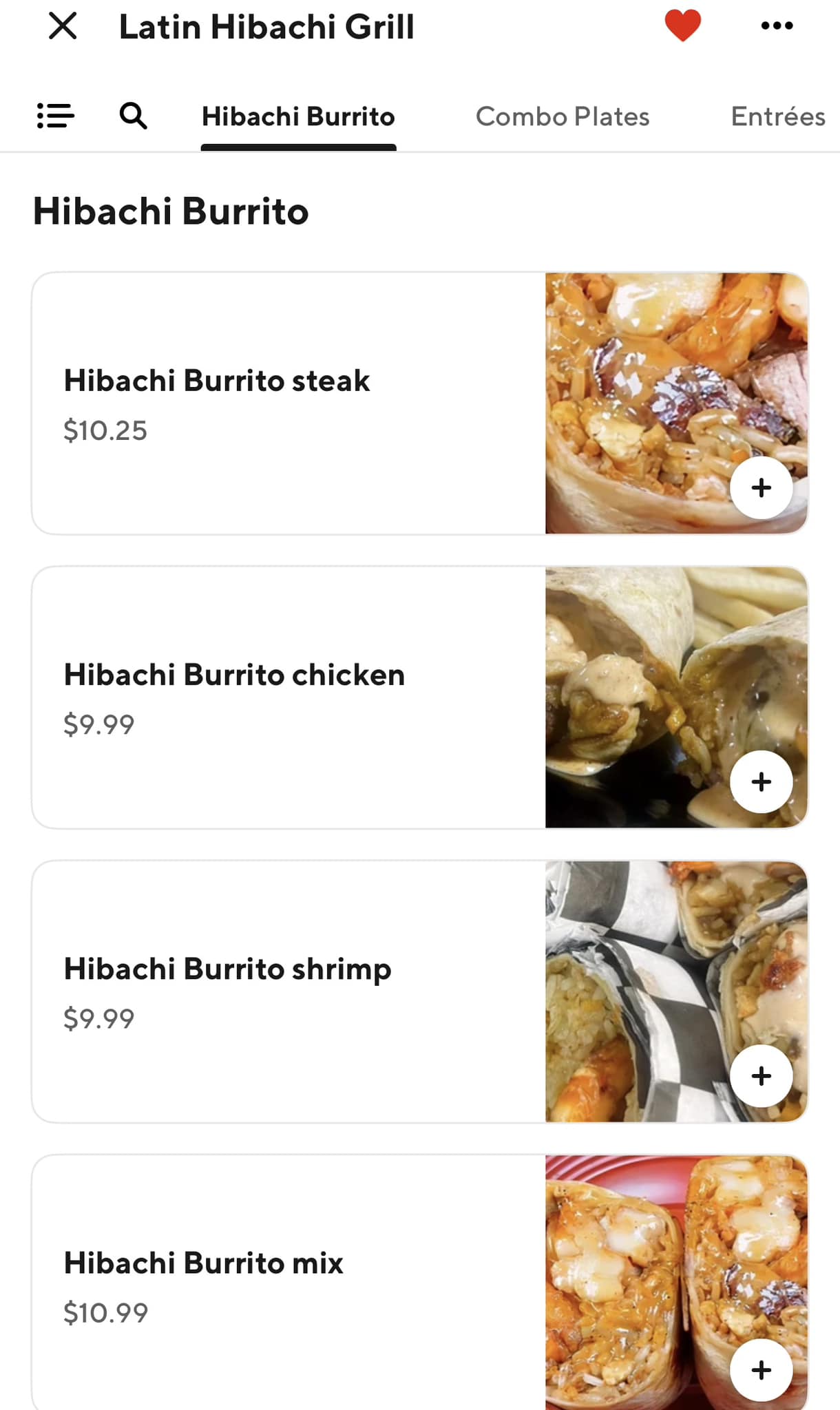The width and height of the screenshot is (840, 1410).
Task: Add Hibachi Burrito mix to cart
Action: 761,1369
